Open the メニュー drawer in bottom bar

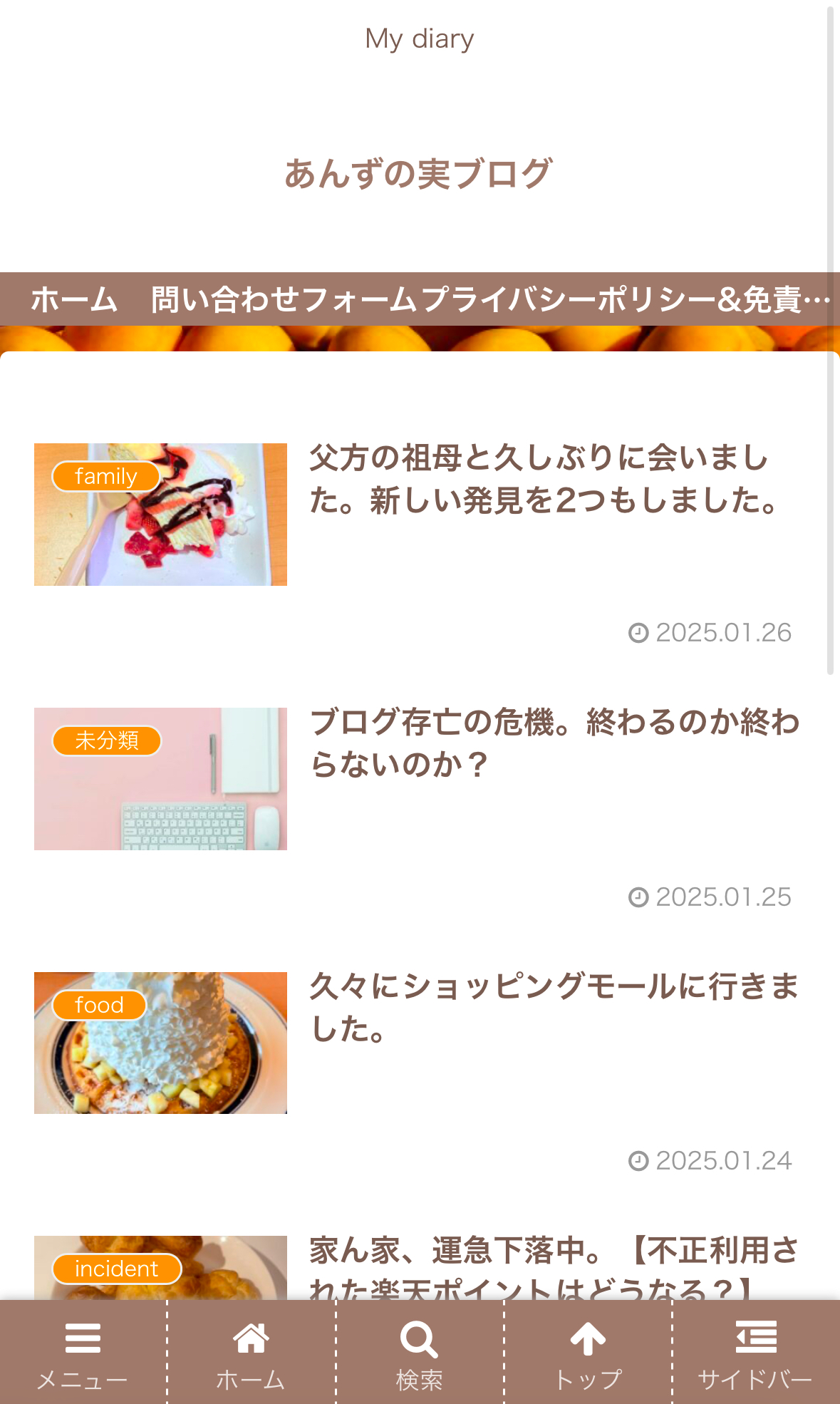tap(83, 1353)
